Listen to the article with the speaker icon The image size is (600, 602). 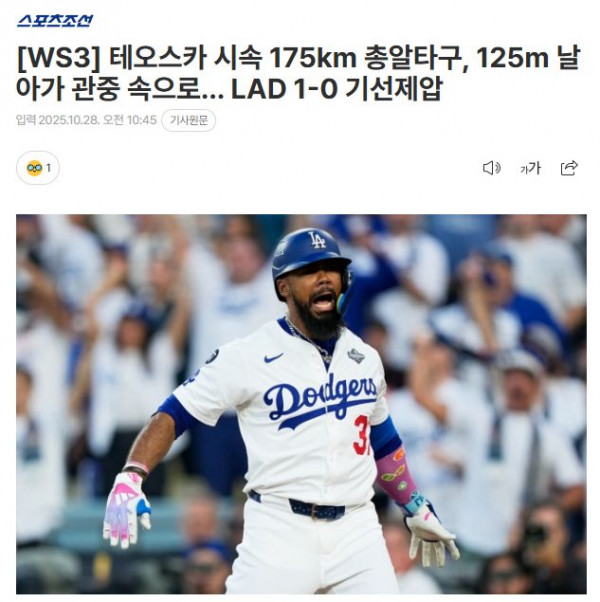[491, 168]
